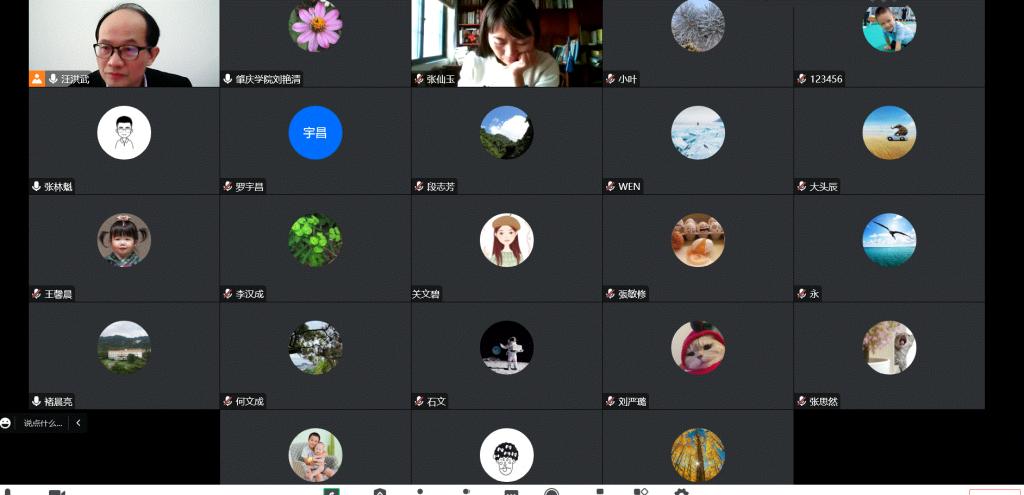1024x495 pixels.
Task: Select 张仙玉's video tile
Action: click(x=507, y=43)
